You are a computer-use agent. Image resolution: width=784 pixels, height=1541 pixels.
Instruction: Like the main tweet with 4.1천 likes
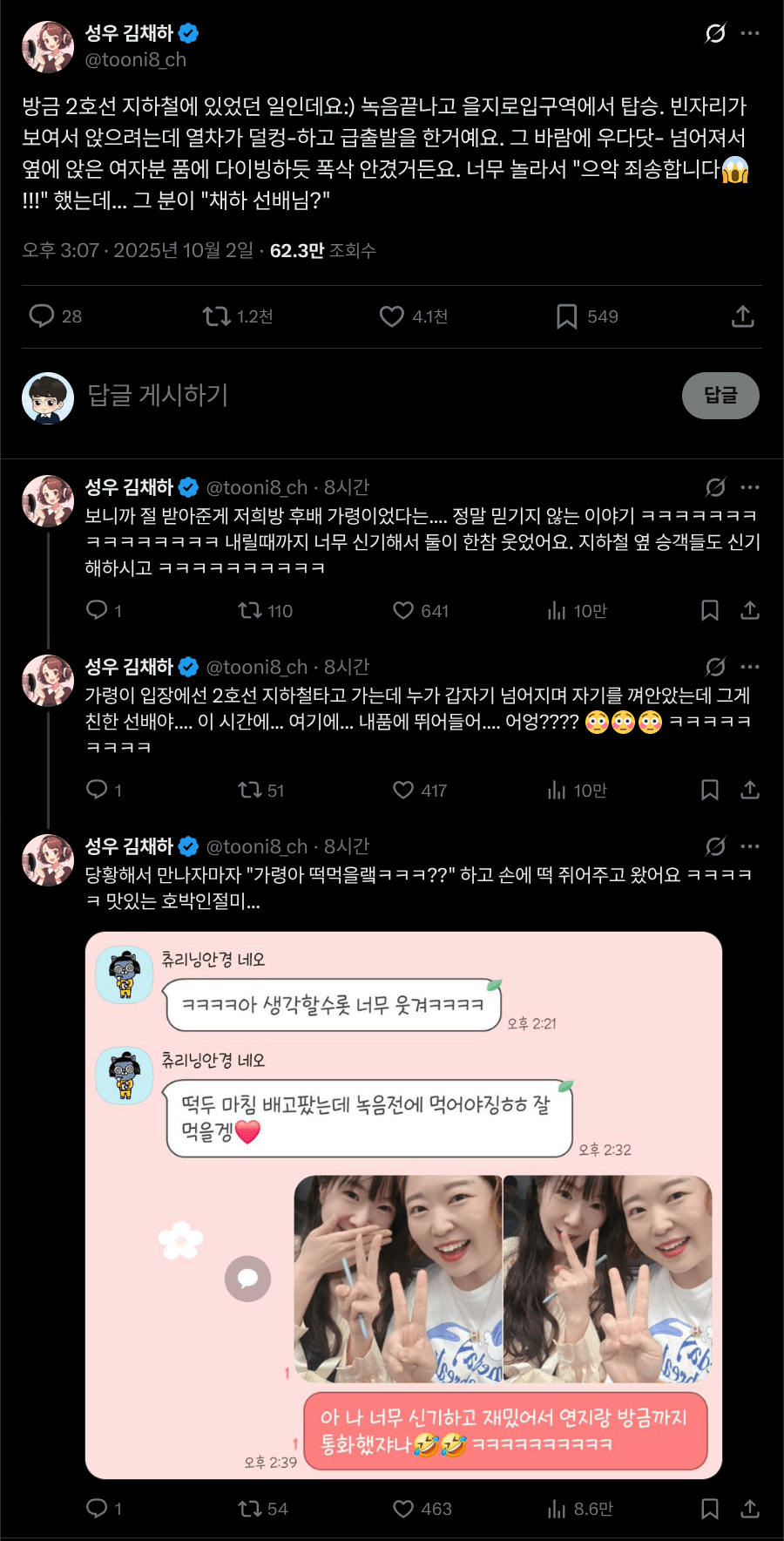(x=392, y=316)
